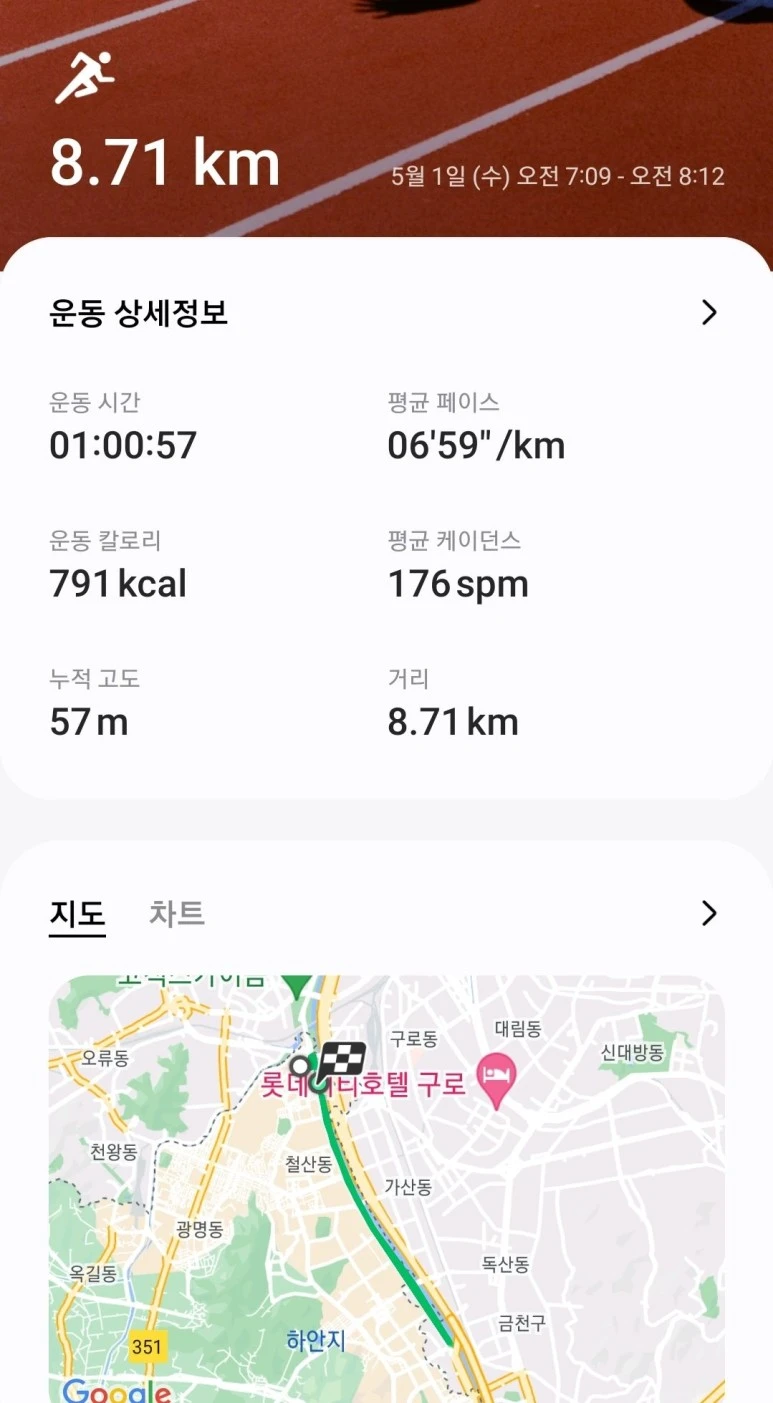773x1403 pixels.
Task: Select the 06'59"/km average pace value
Action: [477, 445]
